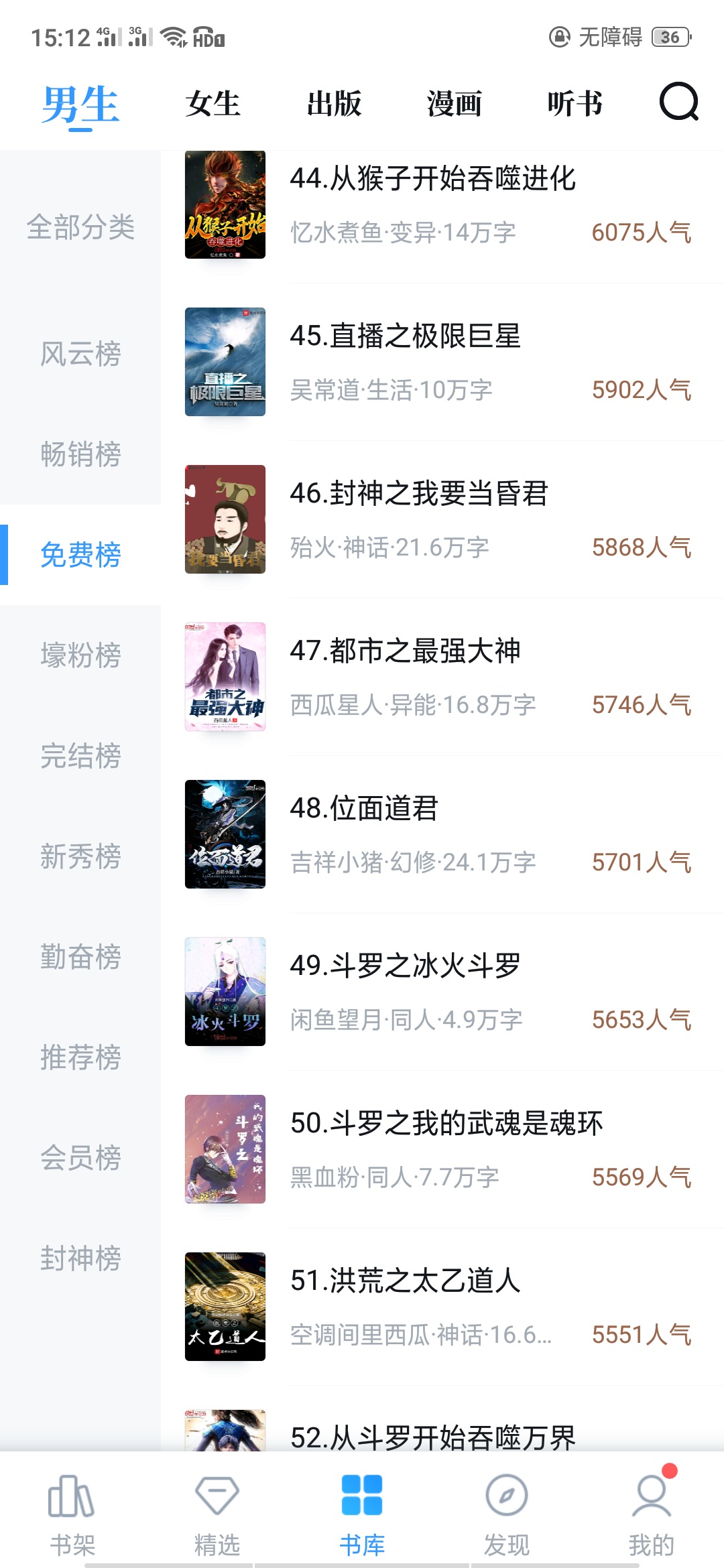The width and height of the screenshot is (724, 1568).
Task: Go to the 听书 tab
Action: pyautogui.click(x=575, y=104)
